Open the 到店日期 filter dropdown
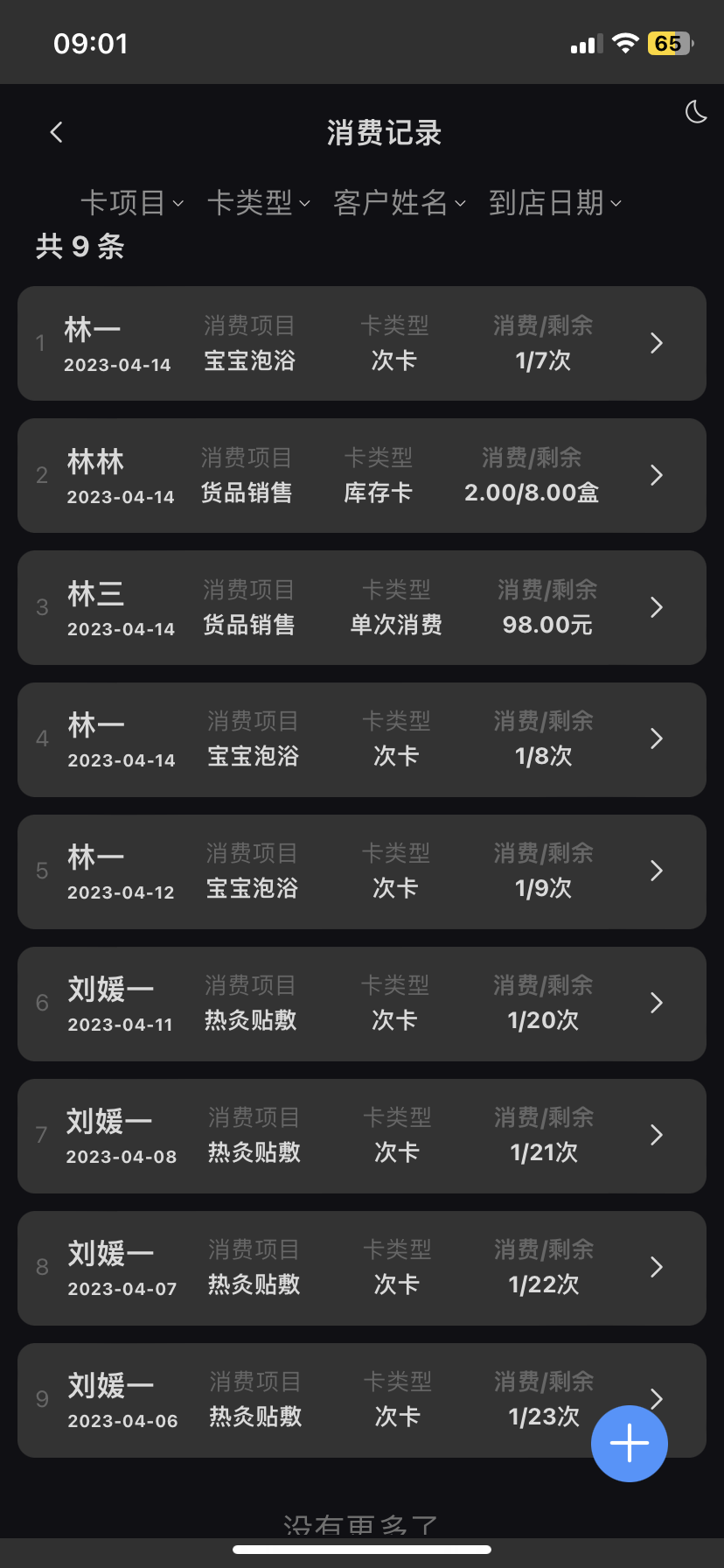724x1568 pixels. tap(555, 203)
